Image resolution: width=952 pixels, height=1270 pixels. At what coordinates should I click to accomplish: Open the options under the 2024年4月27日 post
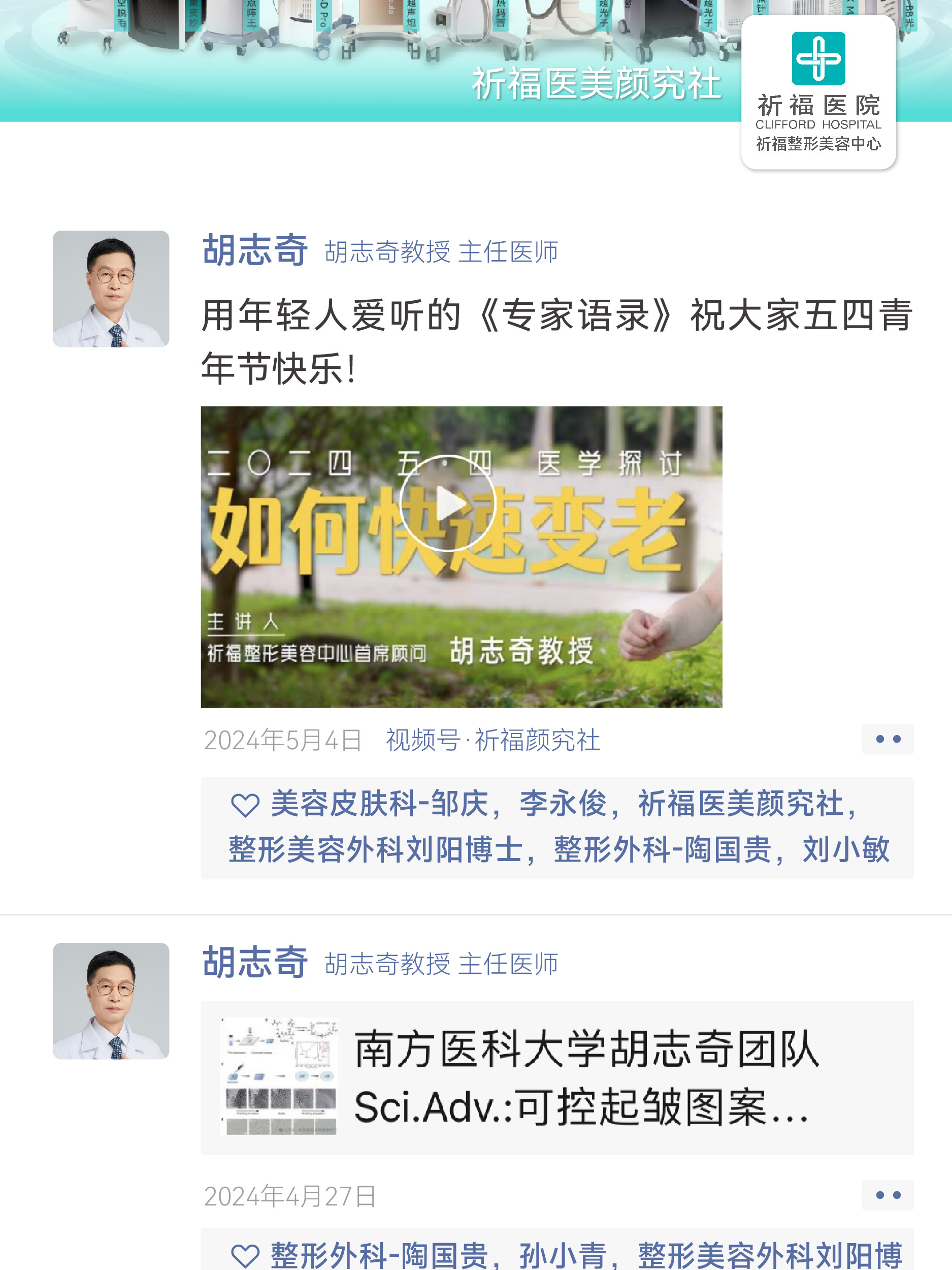click(x=887, y=1195)
